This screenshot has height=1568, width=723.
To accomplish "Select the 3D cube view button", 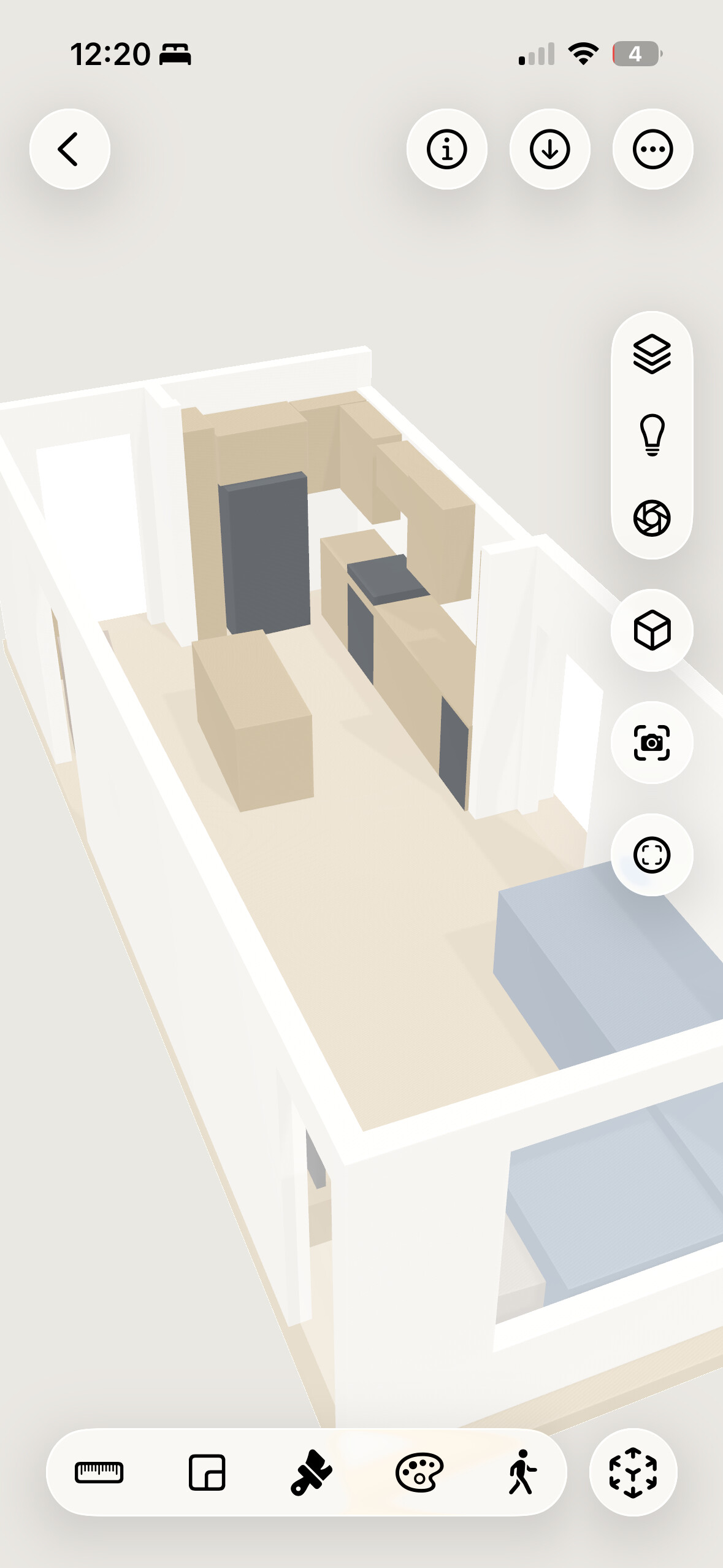I will pos(652,630).
